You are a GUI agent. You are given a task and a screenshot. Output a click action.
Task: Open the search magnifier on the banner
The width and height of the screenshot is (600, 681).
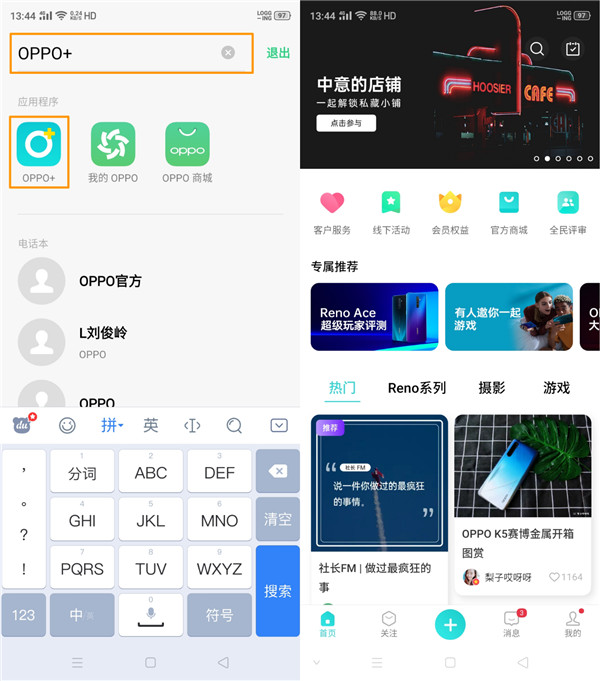pos(537,48)
